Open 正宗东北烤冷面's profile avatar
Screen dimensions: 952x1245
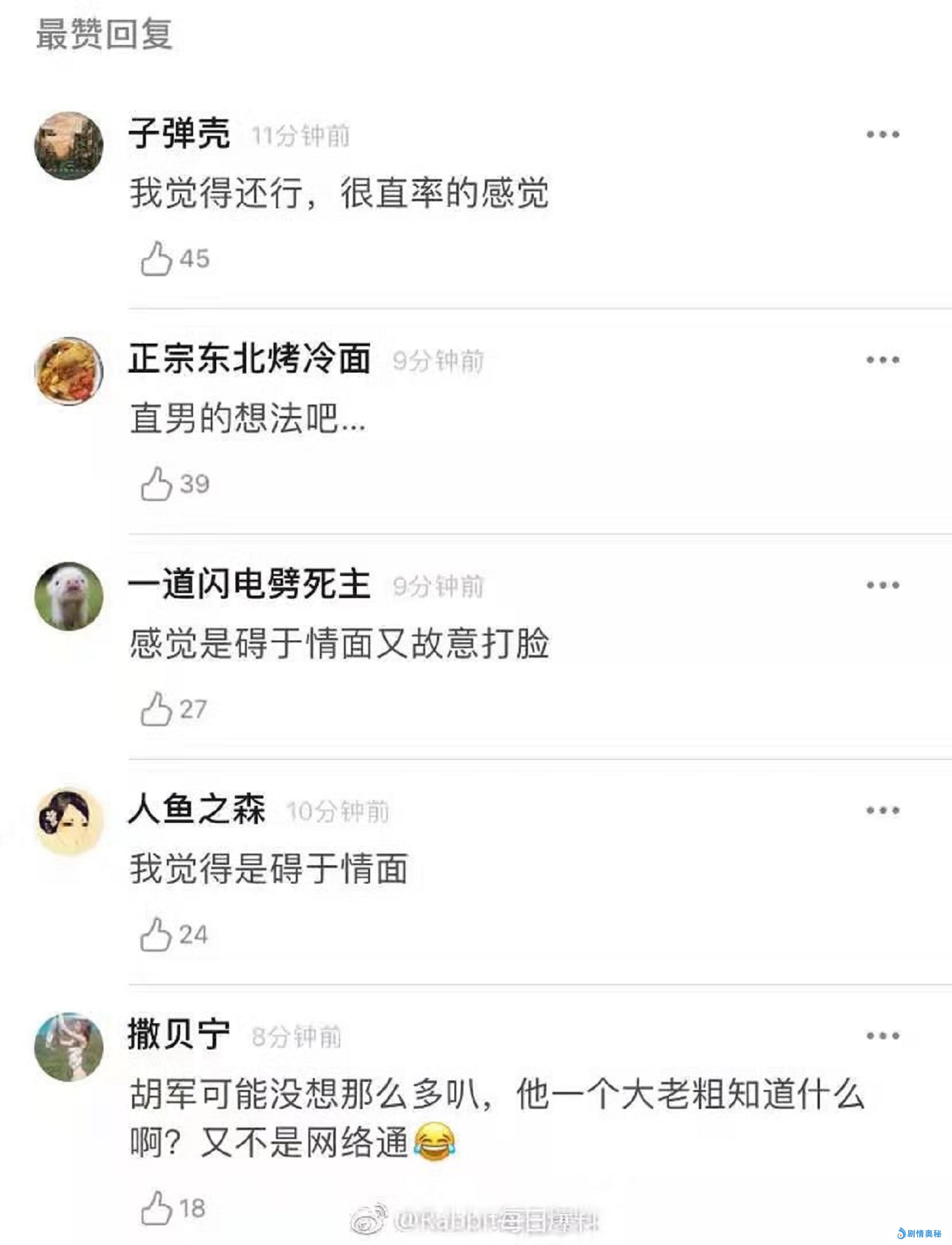tap(69, 371)
